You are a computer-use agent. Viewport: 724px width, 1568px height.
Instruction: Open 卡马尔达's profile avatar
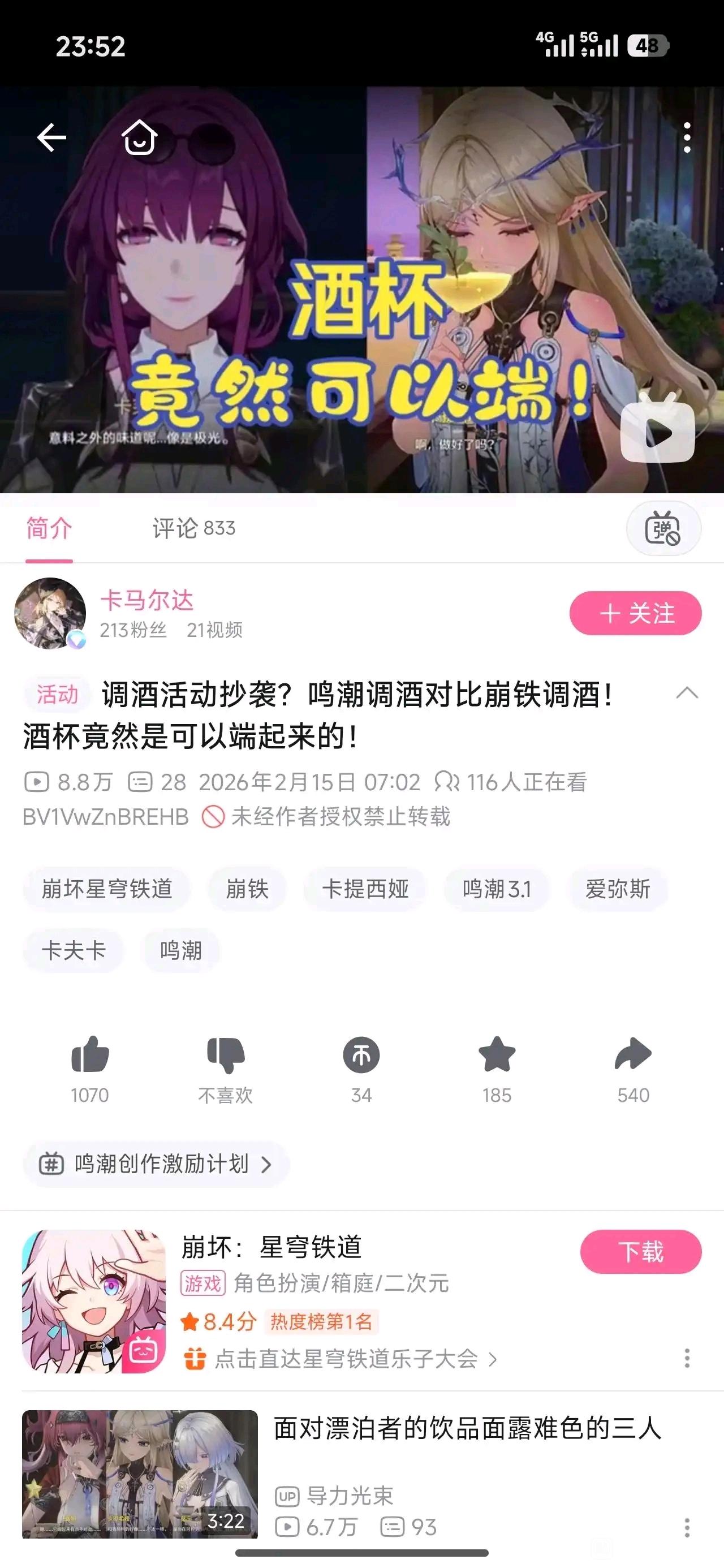click(50, 613)
